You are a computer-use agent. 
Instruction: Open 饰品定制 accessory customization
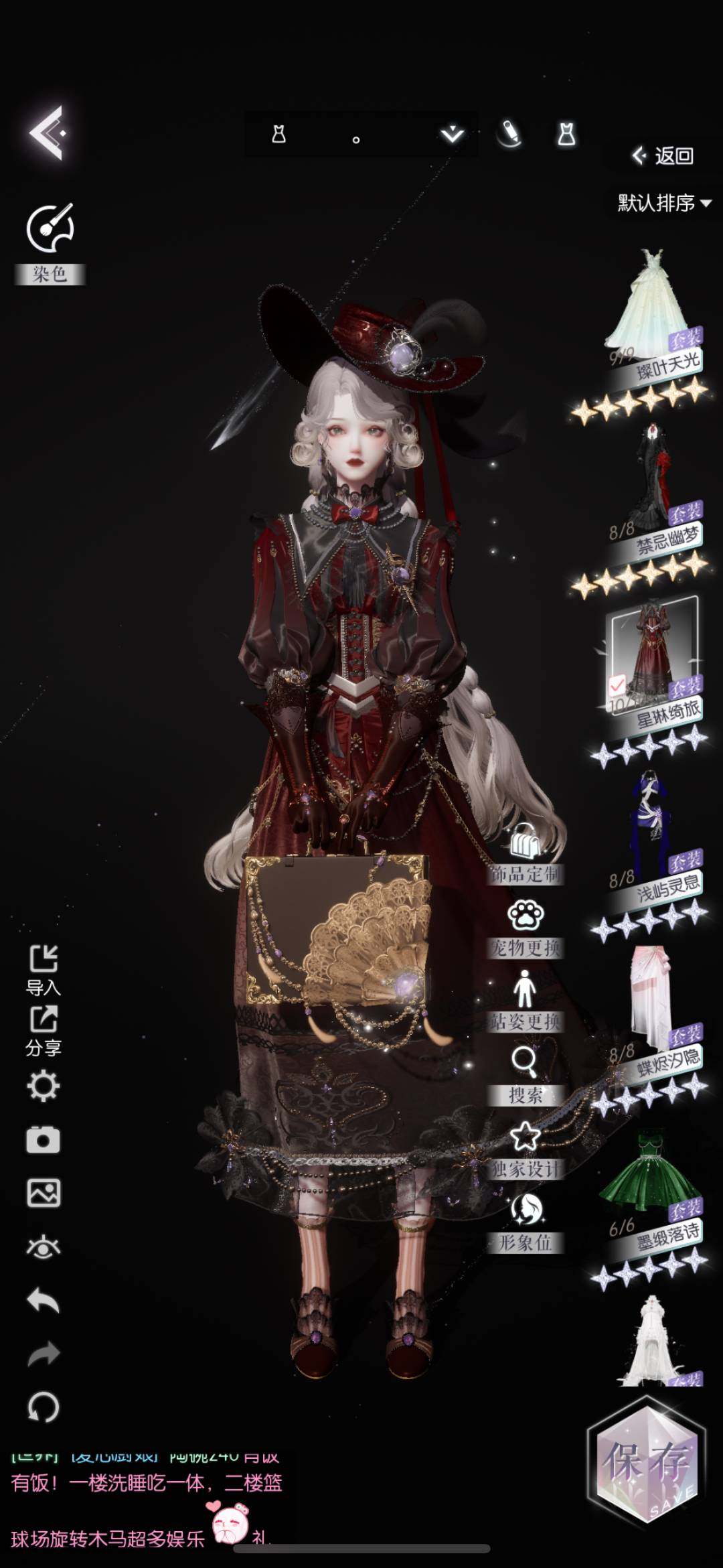click(x=526, y=854)
